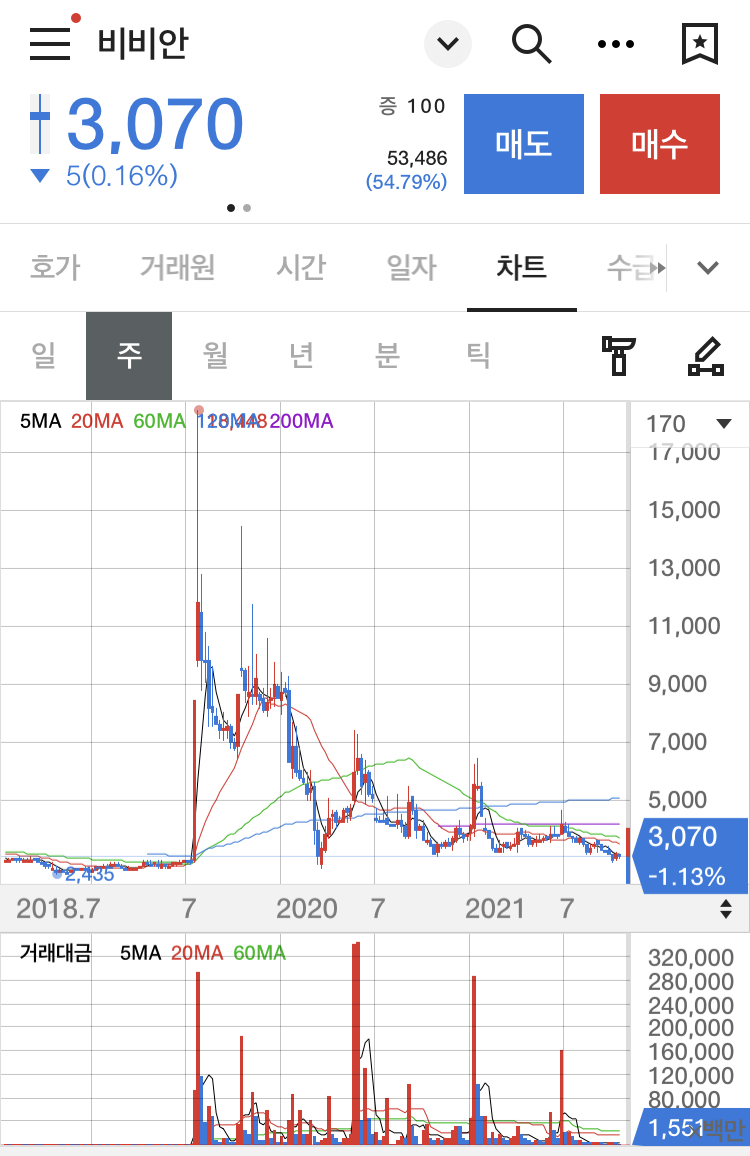This screenshot has height=1156, width=750.
Task: Open the three-dot overflow menu
Action: pyautogui.click(x=615, y=44)
